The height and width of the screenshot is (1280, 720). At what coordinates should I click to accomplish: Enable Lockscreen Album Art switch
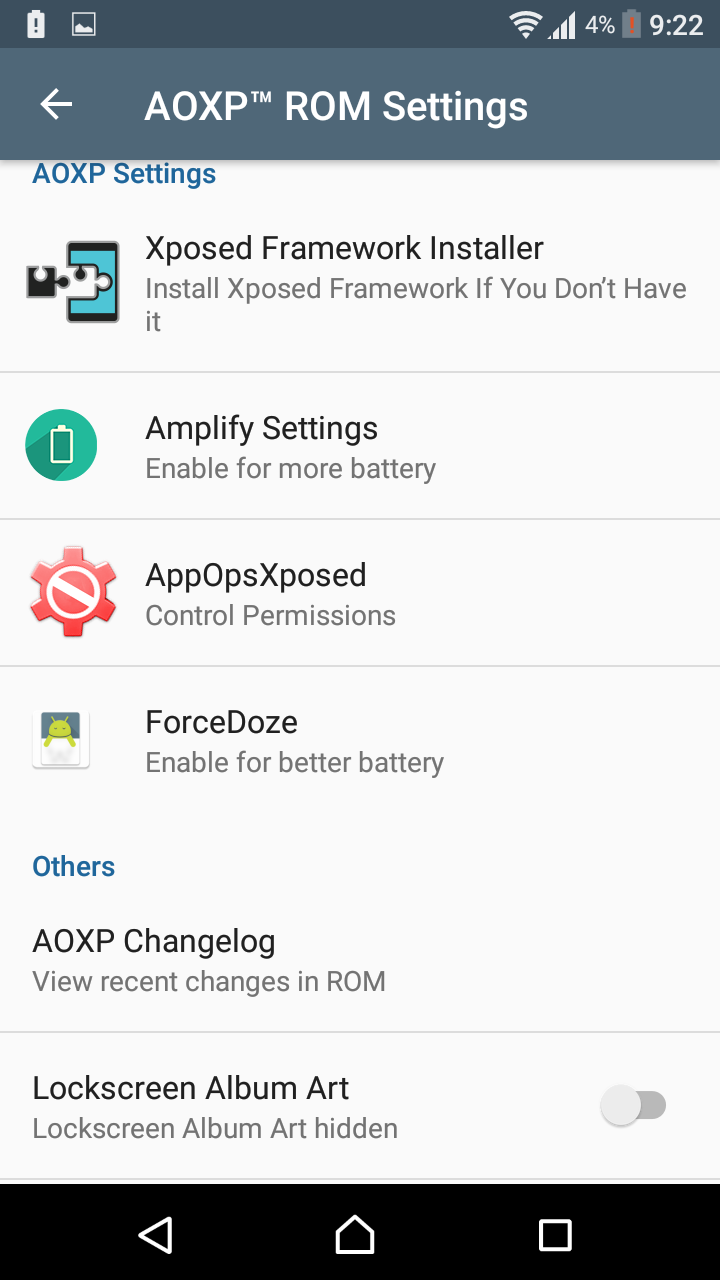633,1106
